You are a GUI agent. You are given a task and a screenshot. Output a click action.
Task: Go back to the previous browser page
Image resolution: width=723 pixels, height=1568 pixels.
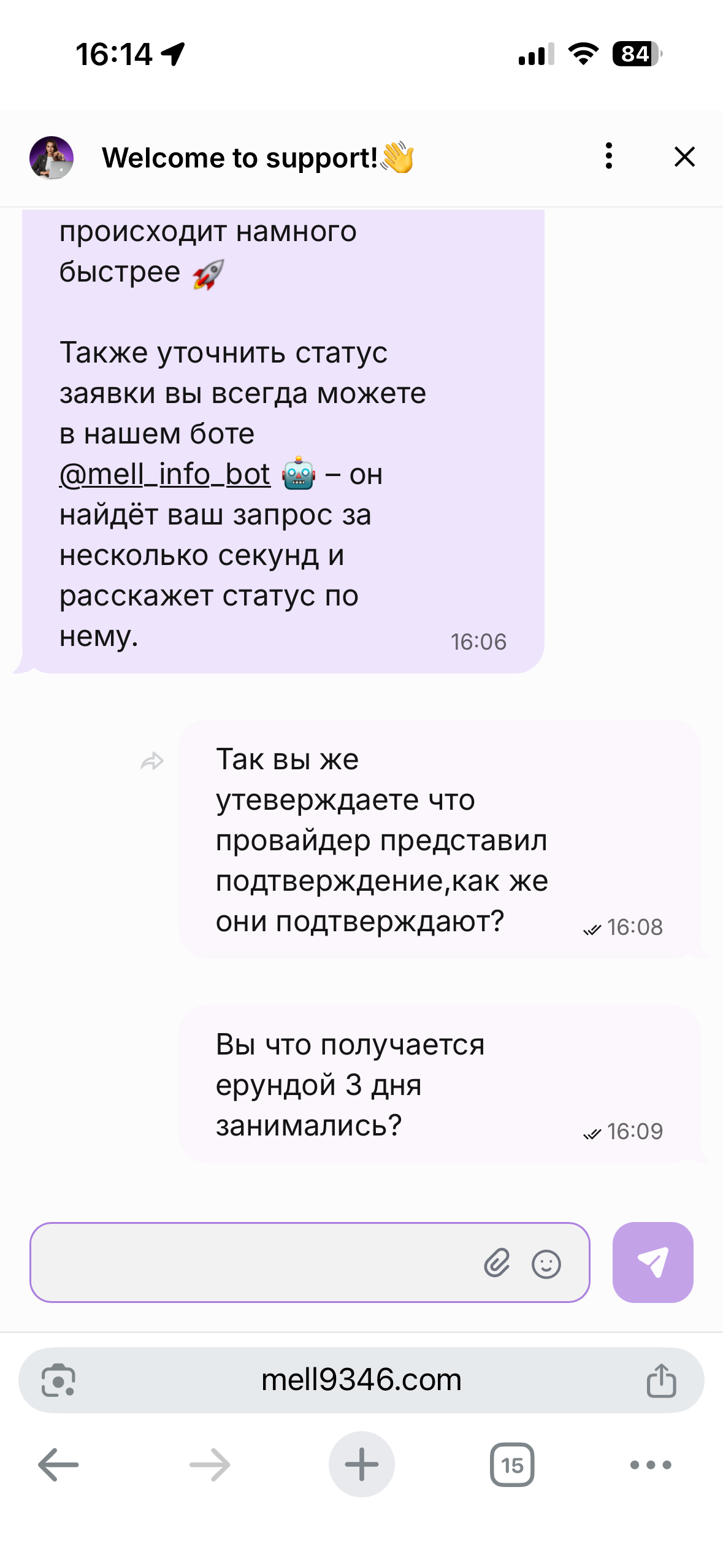coord(58,1465)
